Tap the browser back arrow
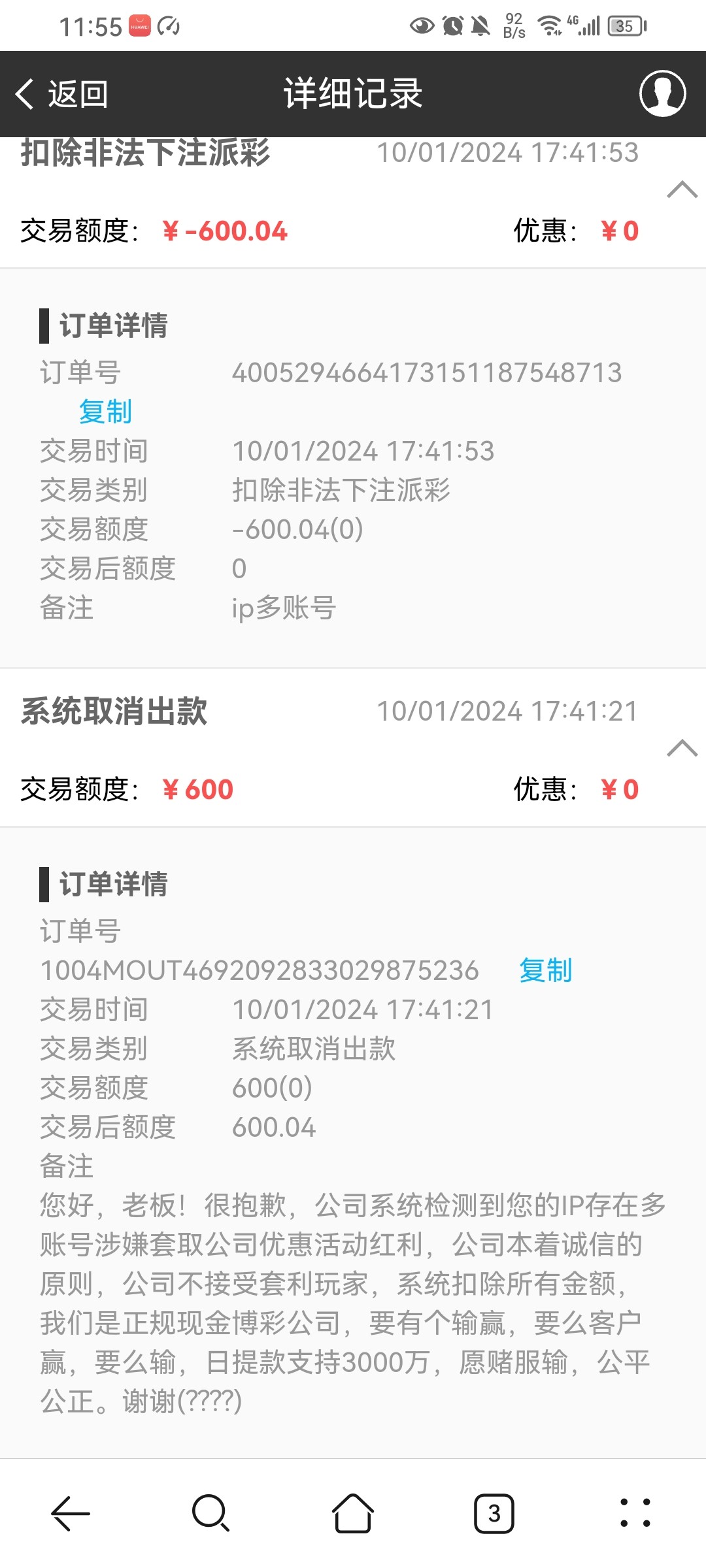 71,1513
